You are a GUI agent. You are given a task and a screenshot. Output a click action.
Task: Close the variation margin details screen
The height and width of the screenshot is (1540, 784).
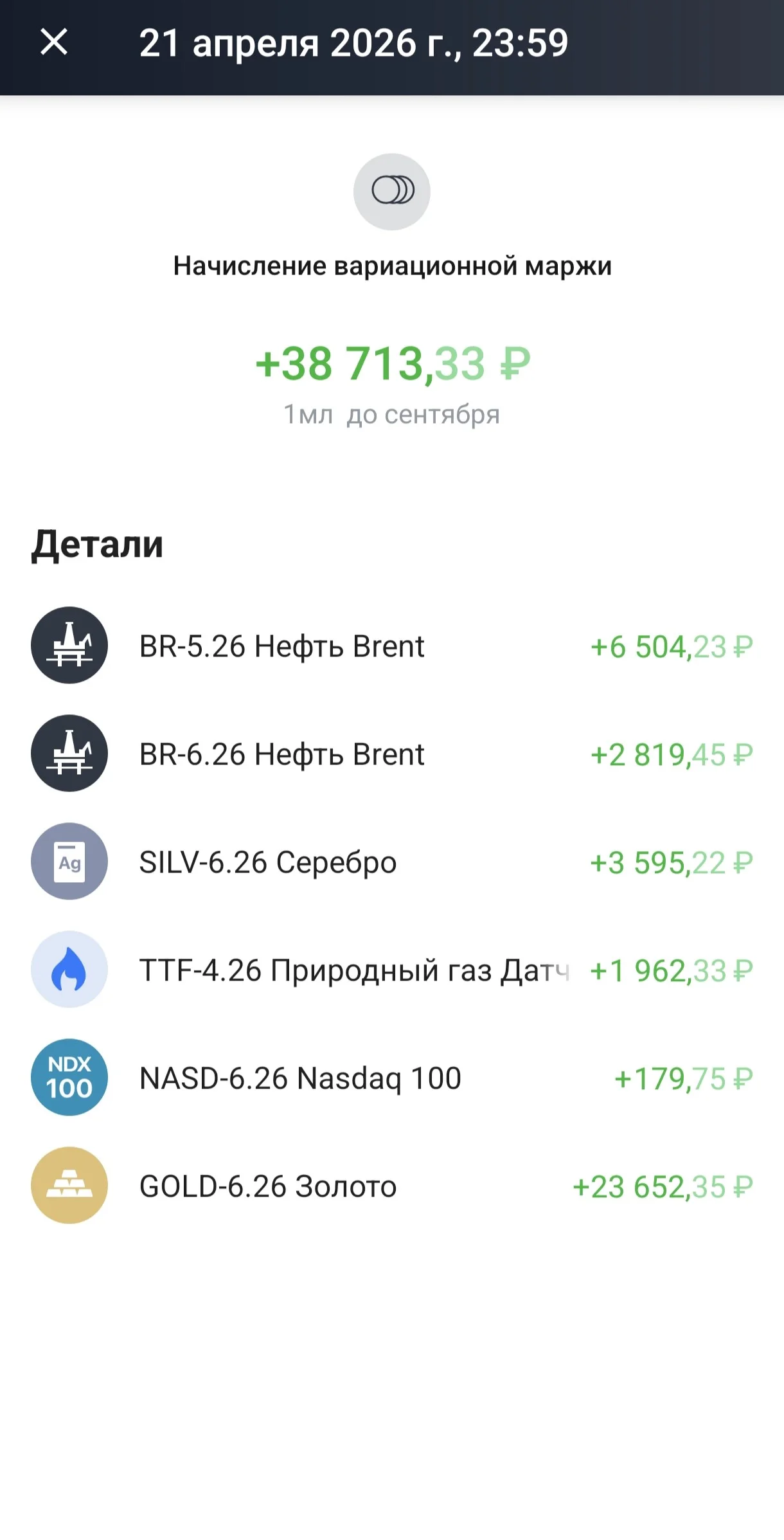(x=54, y=42)
